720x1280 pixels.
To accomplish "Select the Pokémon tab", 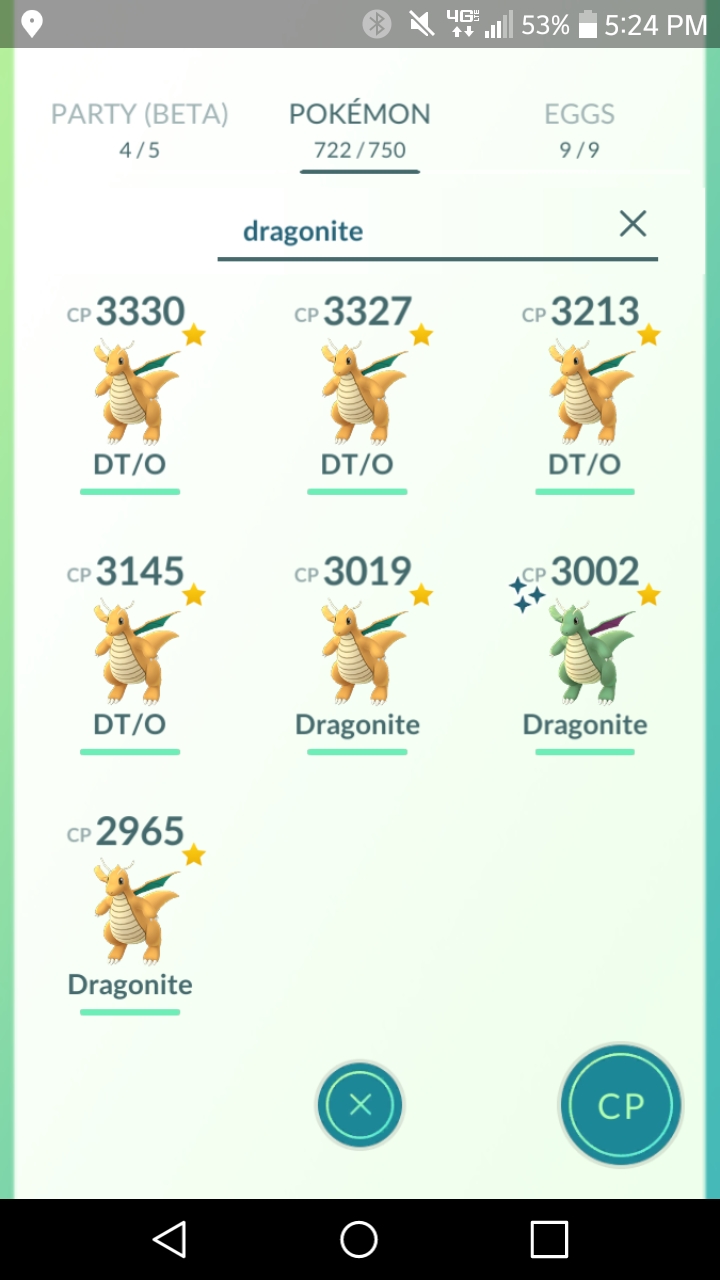I will [x=360, y=130].
